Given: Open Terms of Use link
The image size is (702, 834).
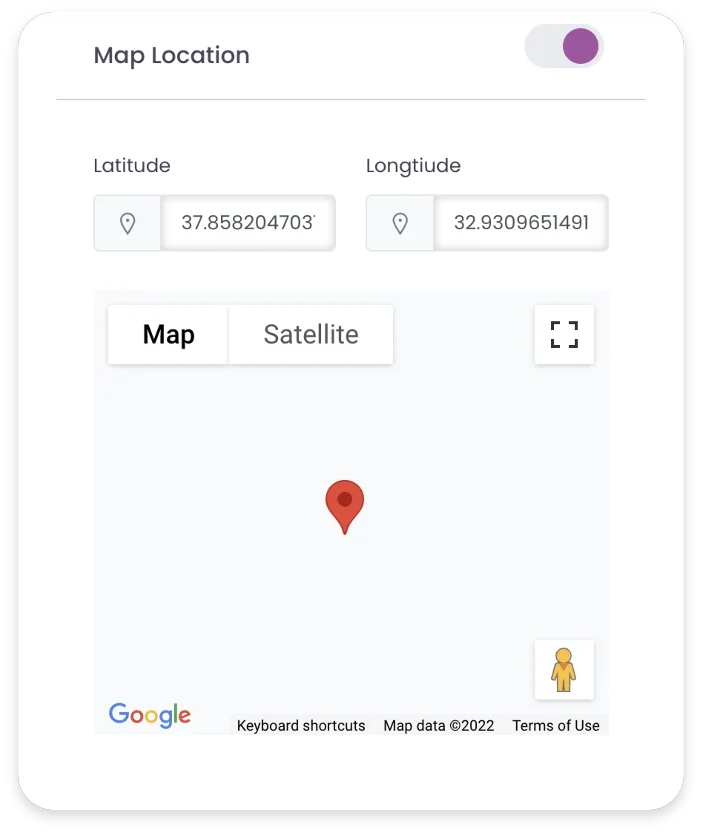Looking at the screenshot, I should [556, 726].
